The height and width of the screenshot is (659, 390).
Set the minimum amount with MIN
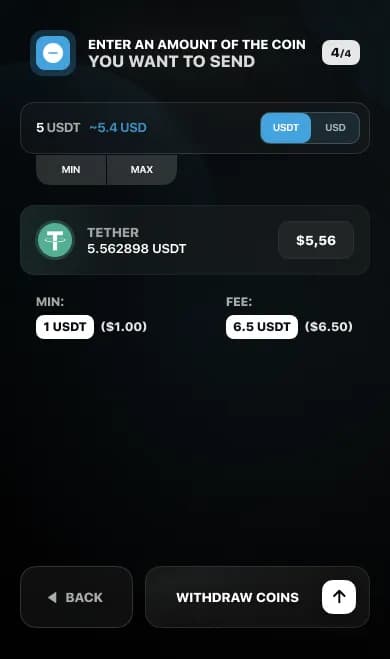click(71, 169)
